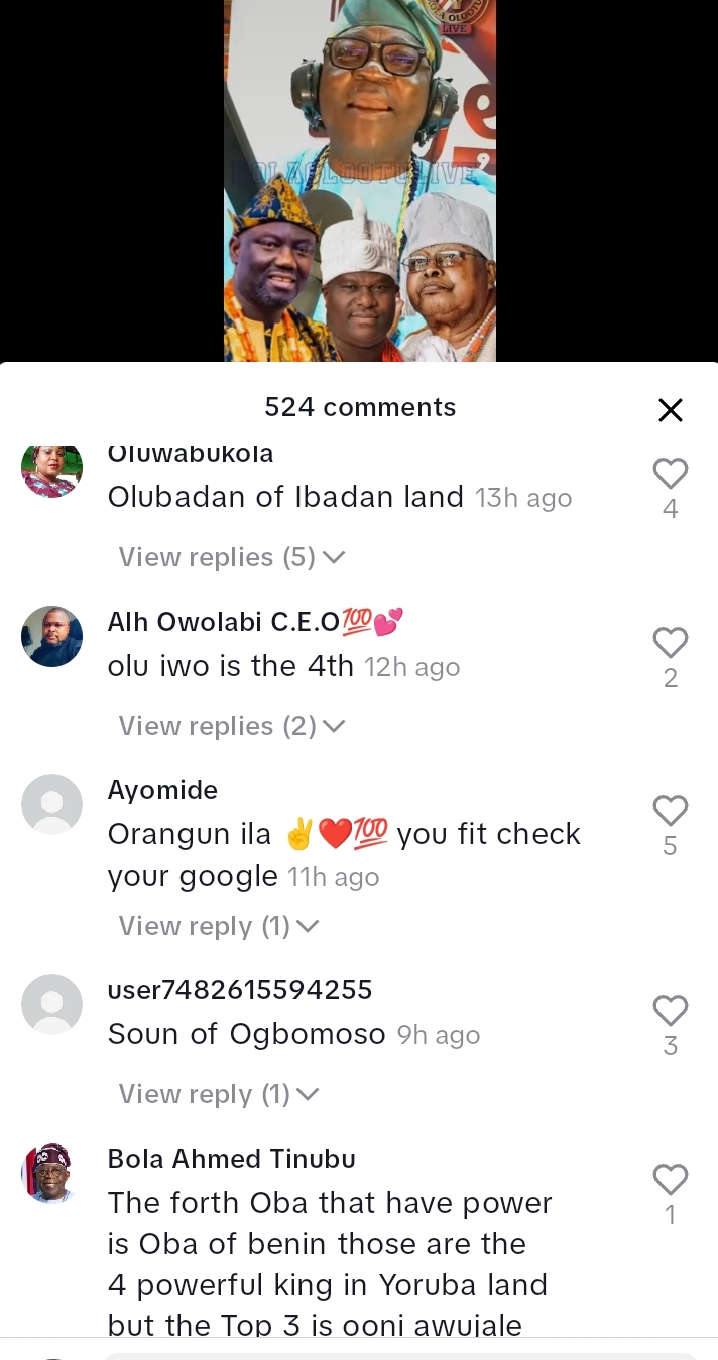The image size is (718, 1360).
Task: Expand the reply under Ayomide's comment
Action: tap(218, 927)
